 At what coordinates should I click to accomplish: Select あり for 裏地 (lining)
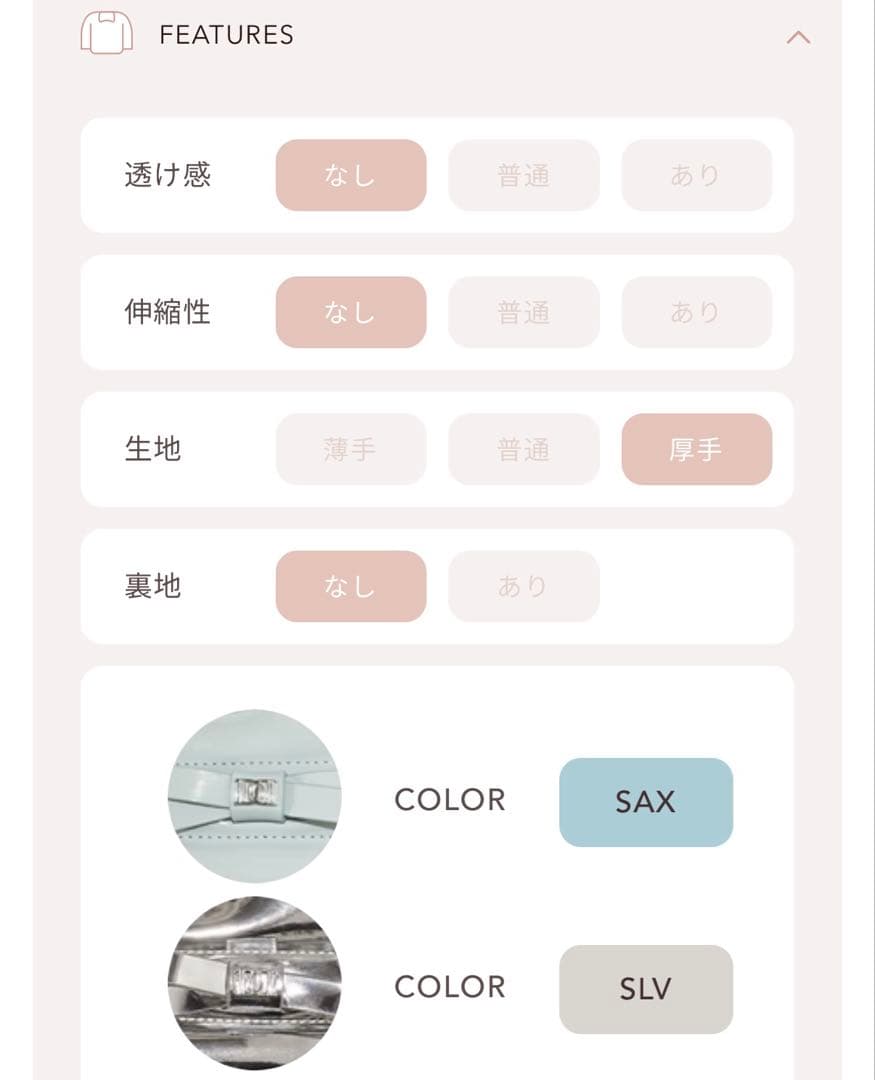tap(523, 587)
